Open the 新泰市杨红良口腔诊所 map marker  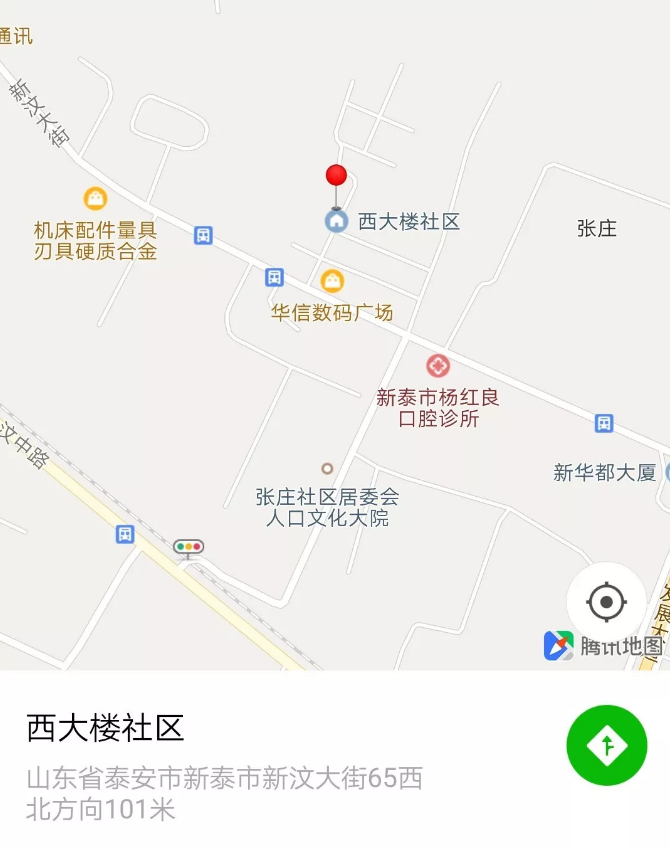point(438,366)
